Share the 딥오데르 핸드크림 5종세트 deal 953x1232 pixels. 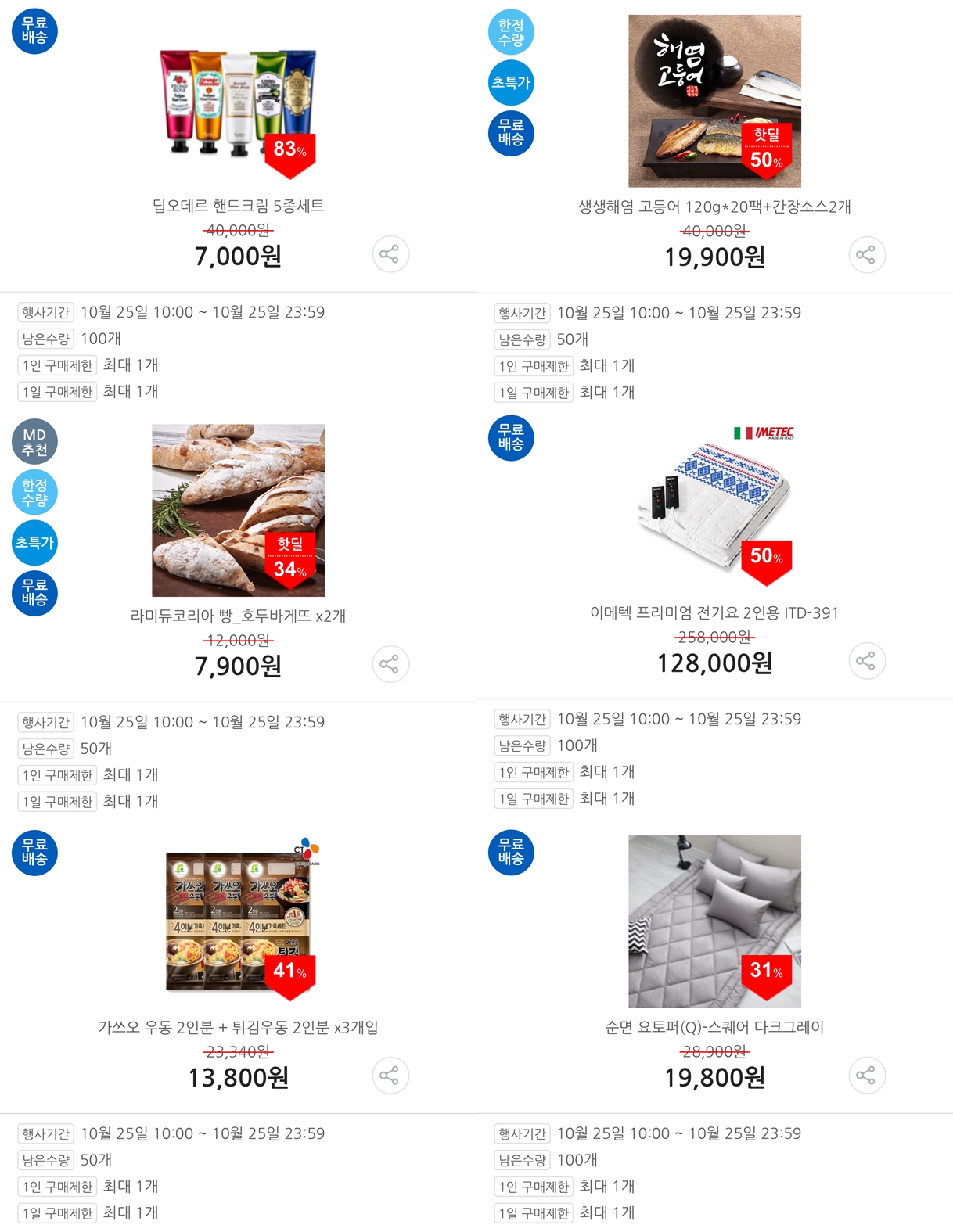(390, 254)
